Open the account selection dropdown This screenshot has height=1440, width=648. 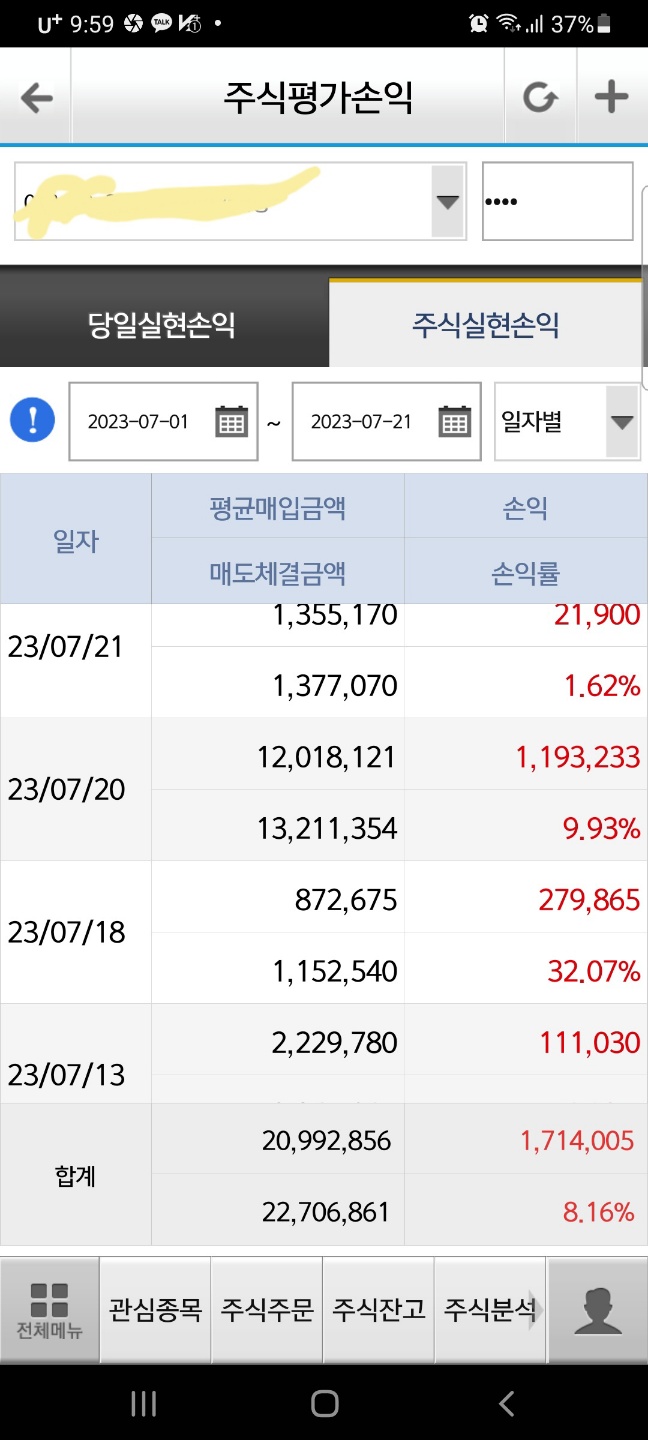pos(240,201)
